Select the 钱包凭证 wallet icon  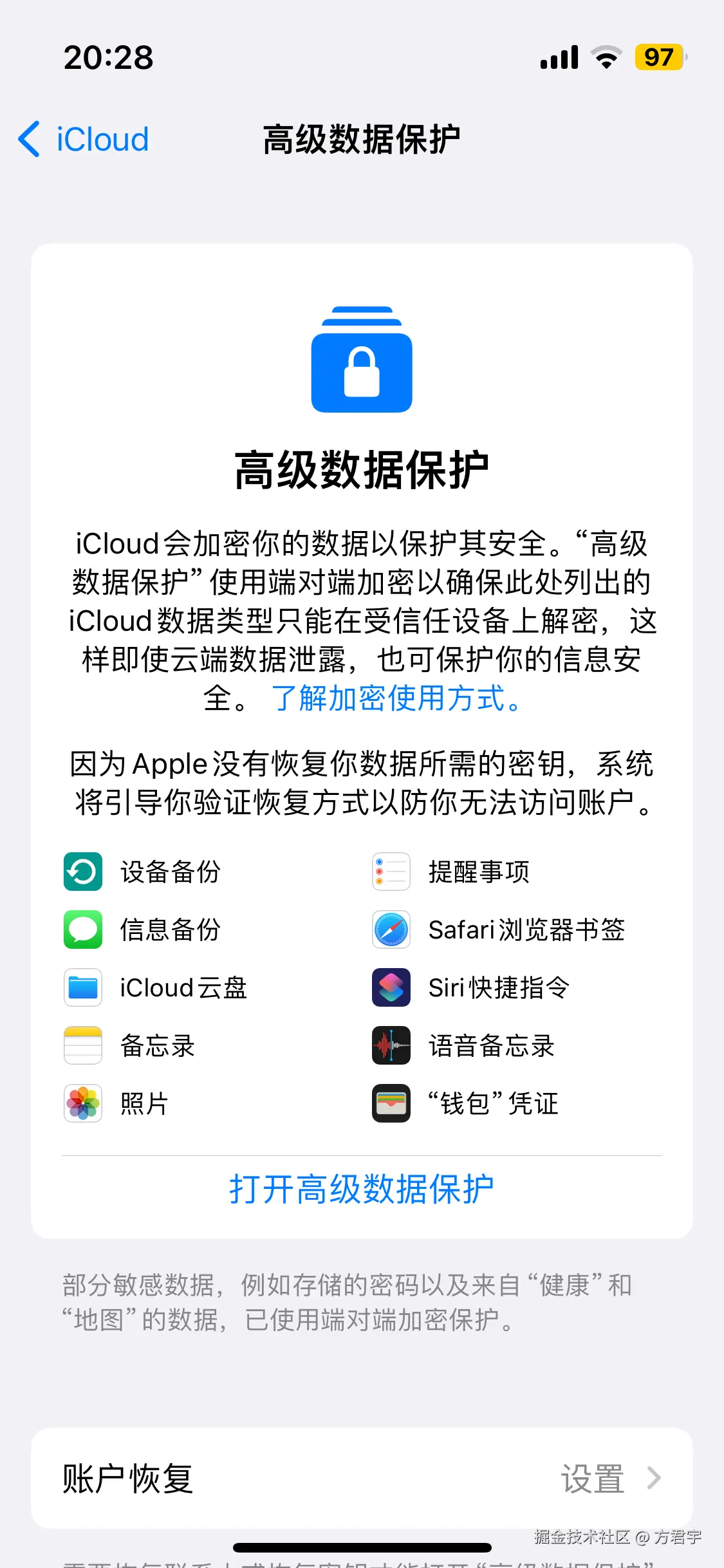point(391,1103)
